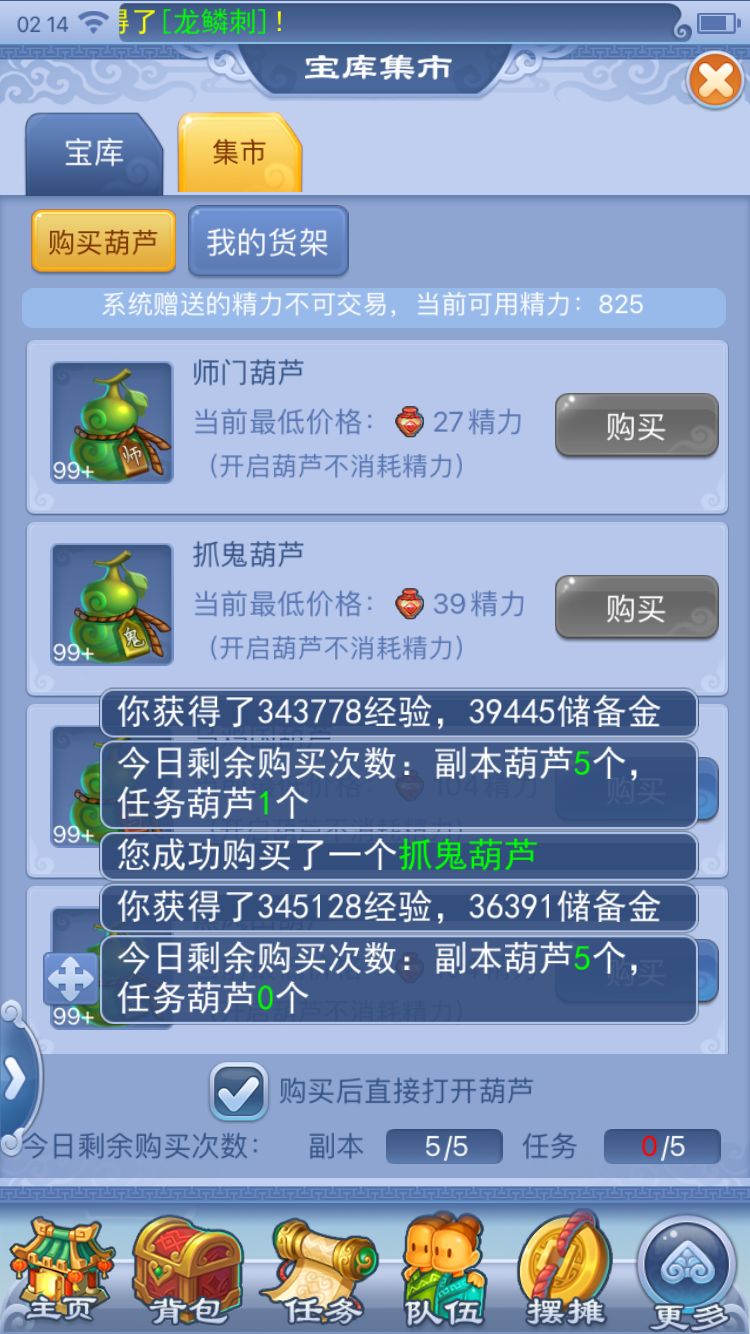
Task: Tap the 更多 button
Action: tap(690, 1270)
